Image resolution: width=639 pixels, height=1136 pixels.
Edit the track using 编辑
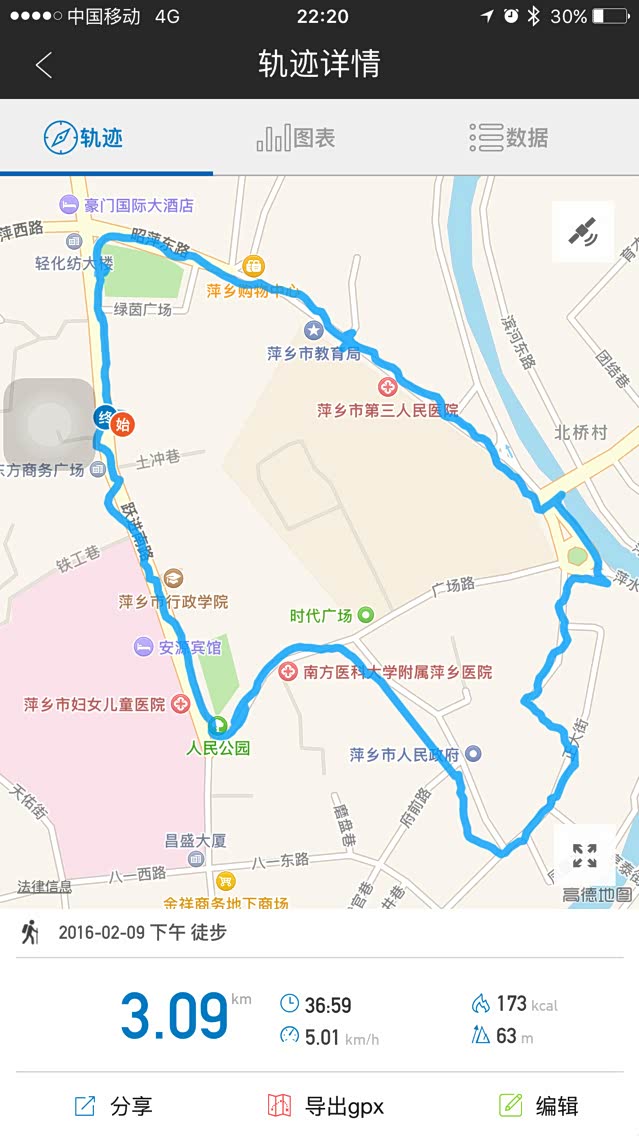538,1106
